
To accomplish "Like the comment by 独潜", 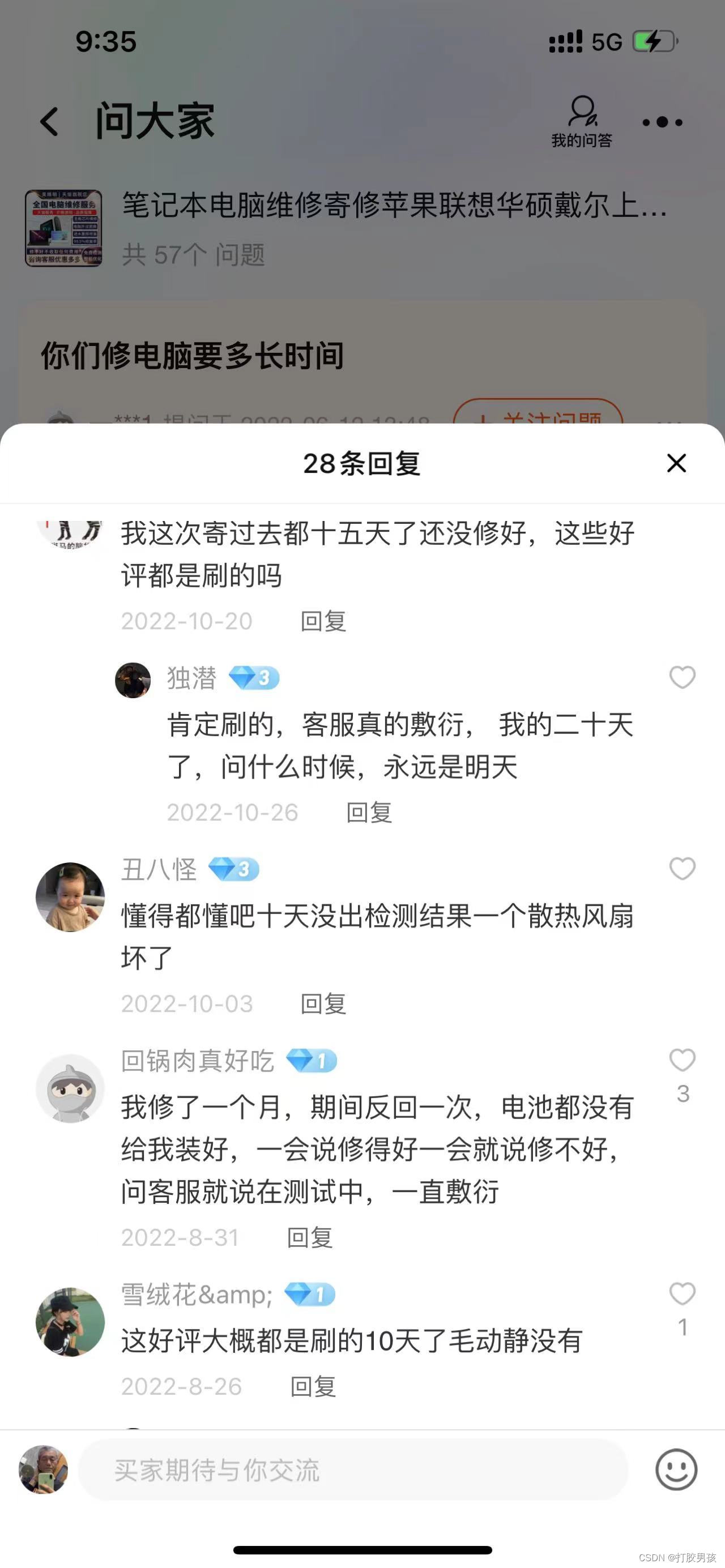I will point(682,677).
